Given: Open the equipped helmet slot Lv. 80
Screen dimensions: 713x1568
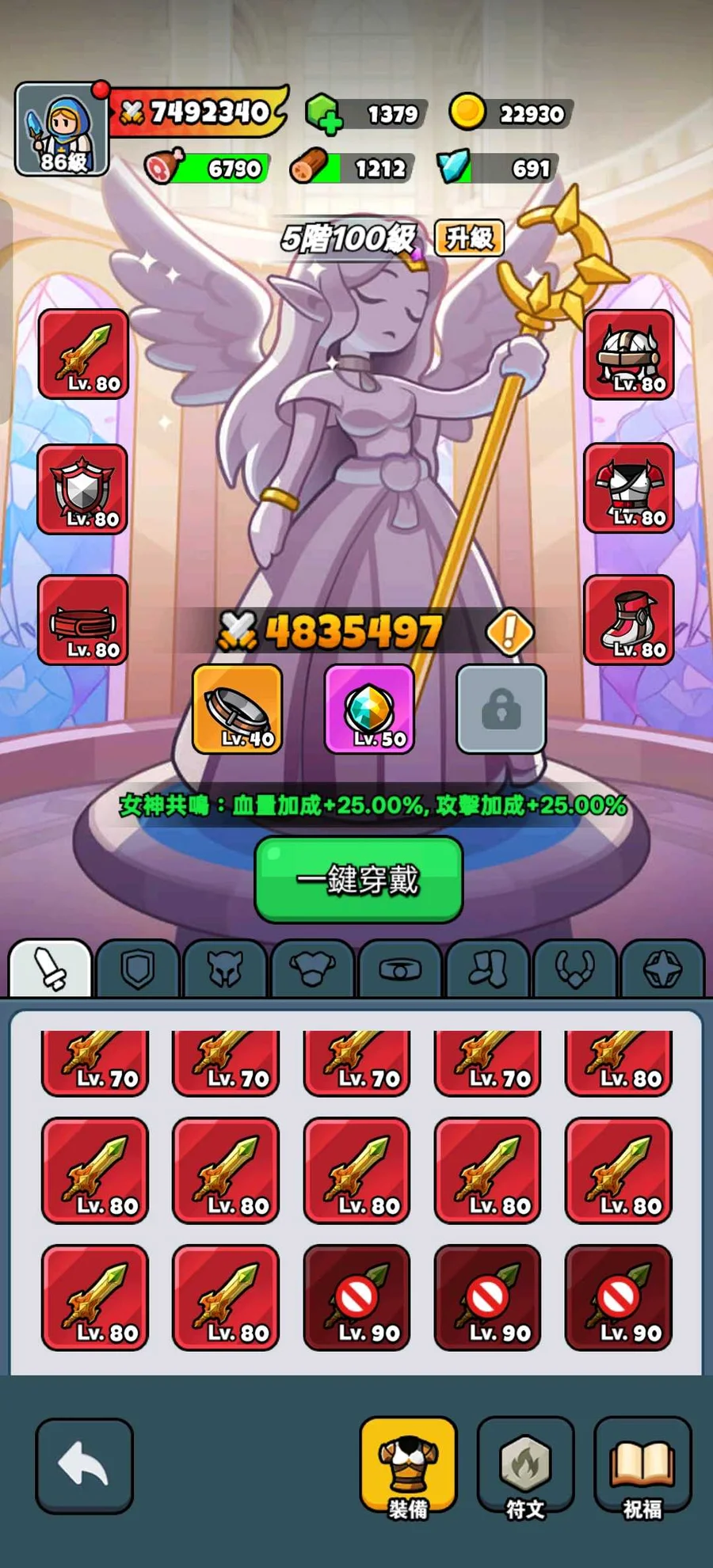Looking at the screenshot, I should click(x=629, y=354).
